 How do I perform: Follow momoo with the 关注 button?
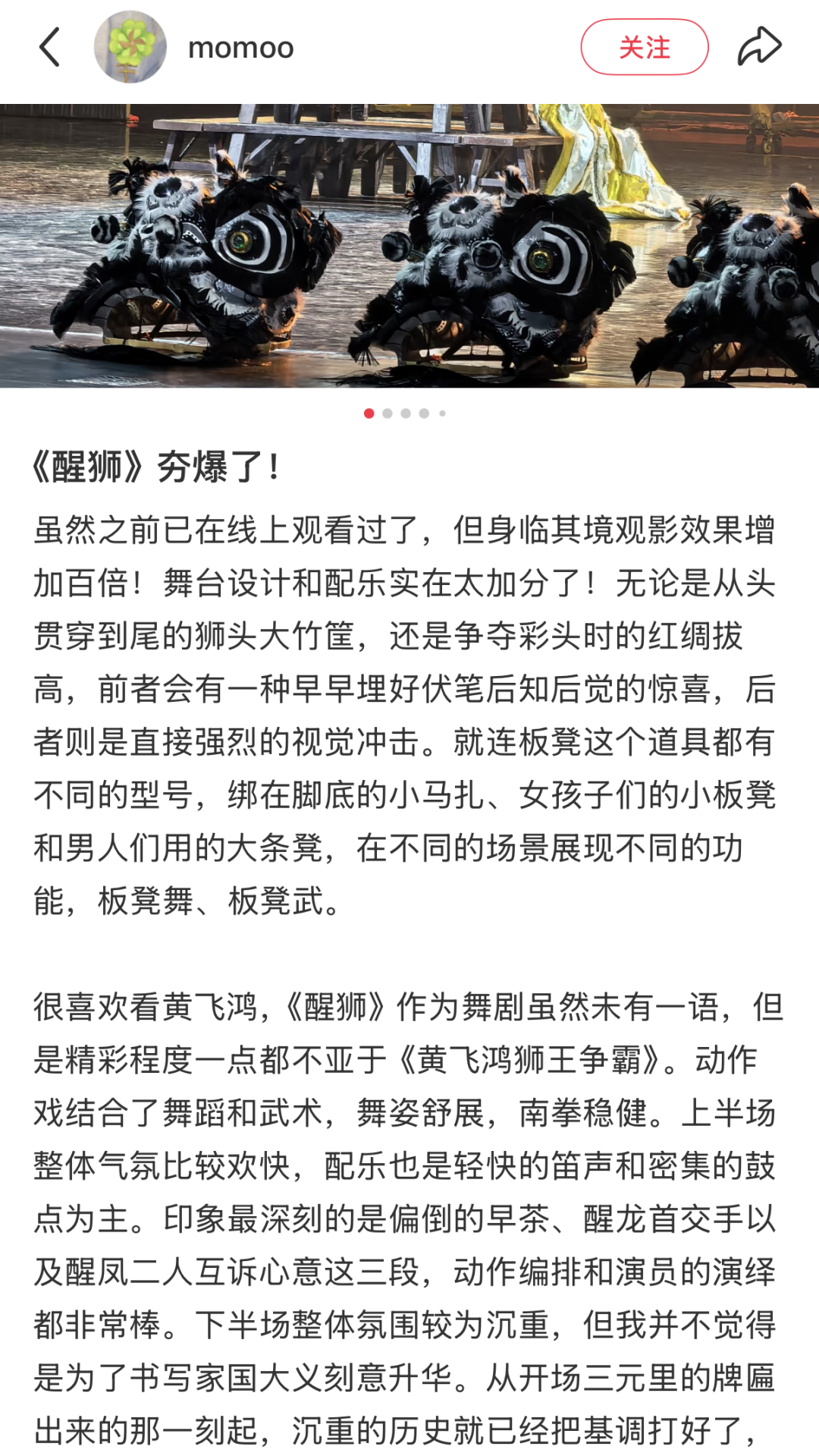645,47
